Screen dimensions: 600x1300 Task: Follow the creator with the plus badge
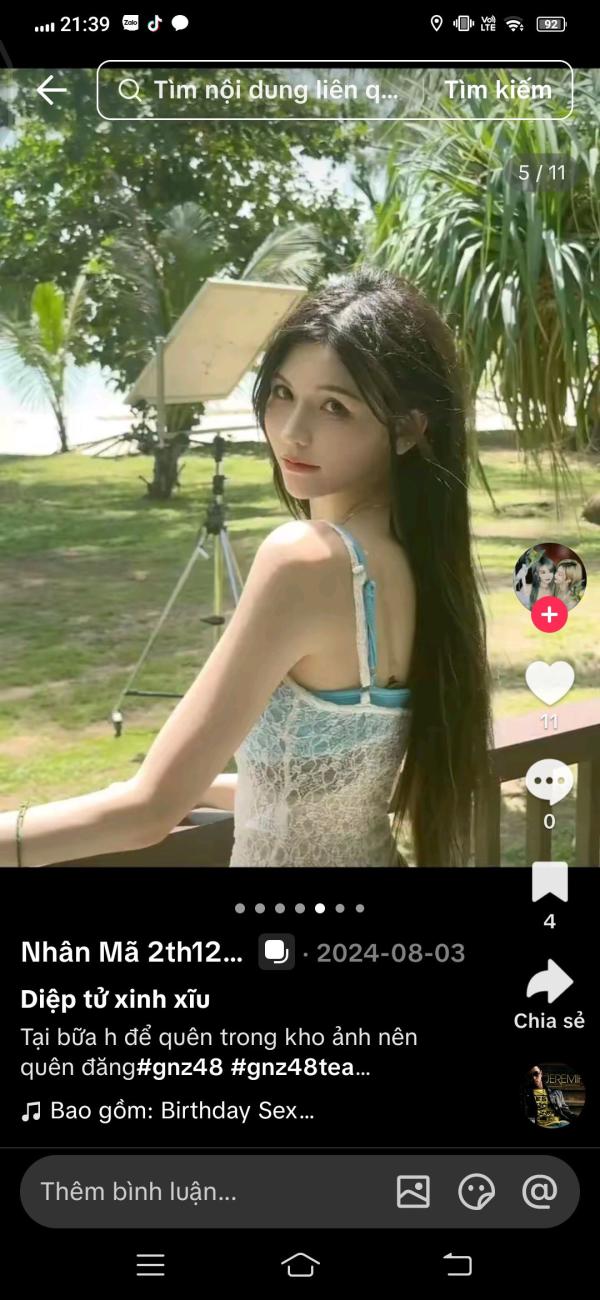click(x=549, y=614)
